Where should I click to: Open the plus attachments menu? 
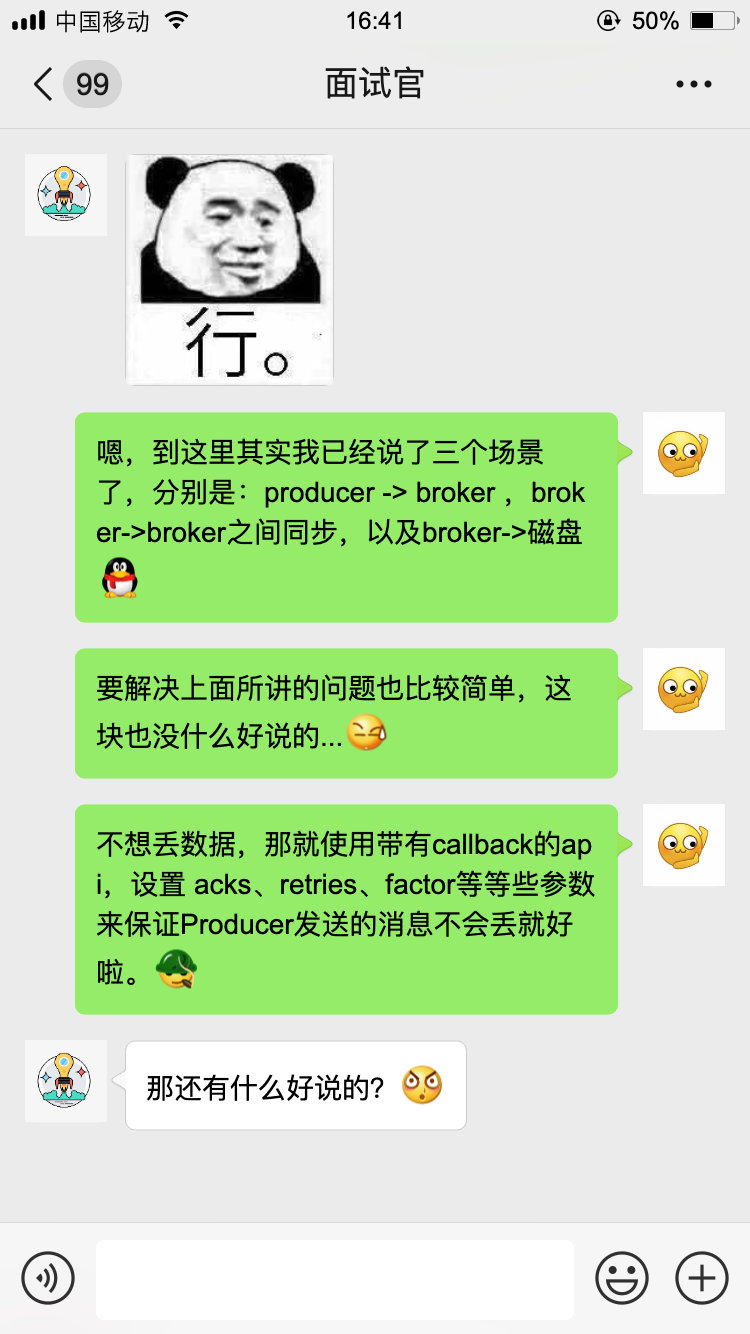point(702,1278)
